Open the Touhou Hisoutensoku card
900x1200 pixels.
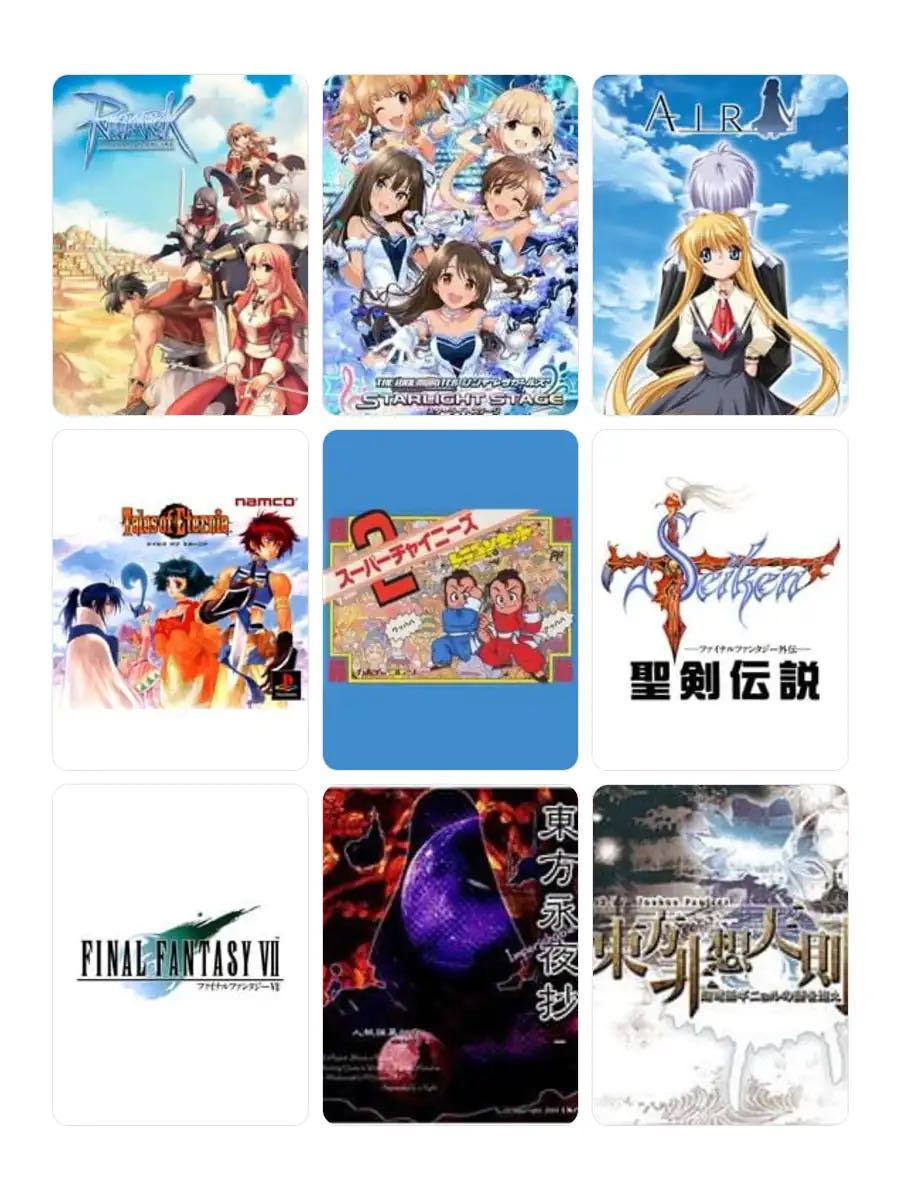(720, 955)
